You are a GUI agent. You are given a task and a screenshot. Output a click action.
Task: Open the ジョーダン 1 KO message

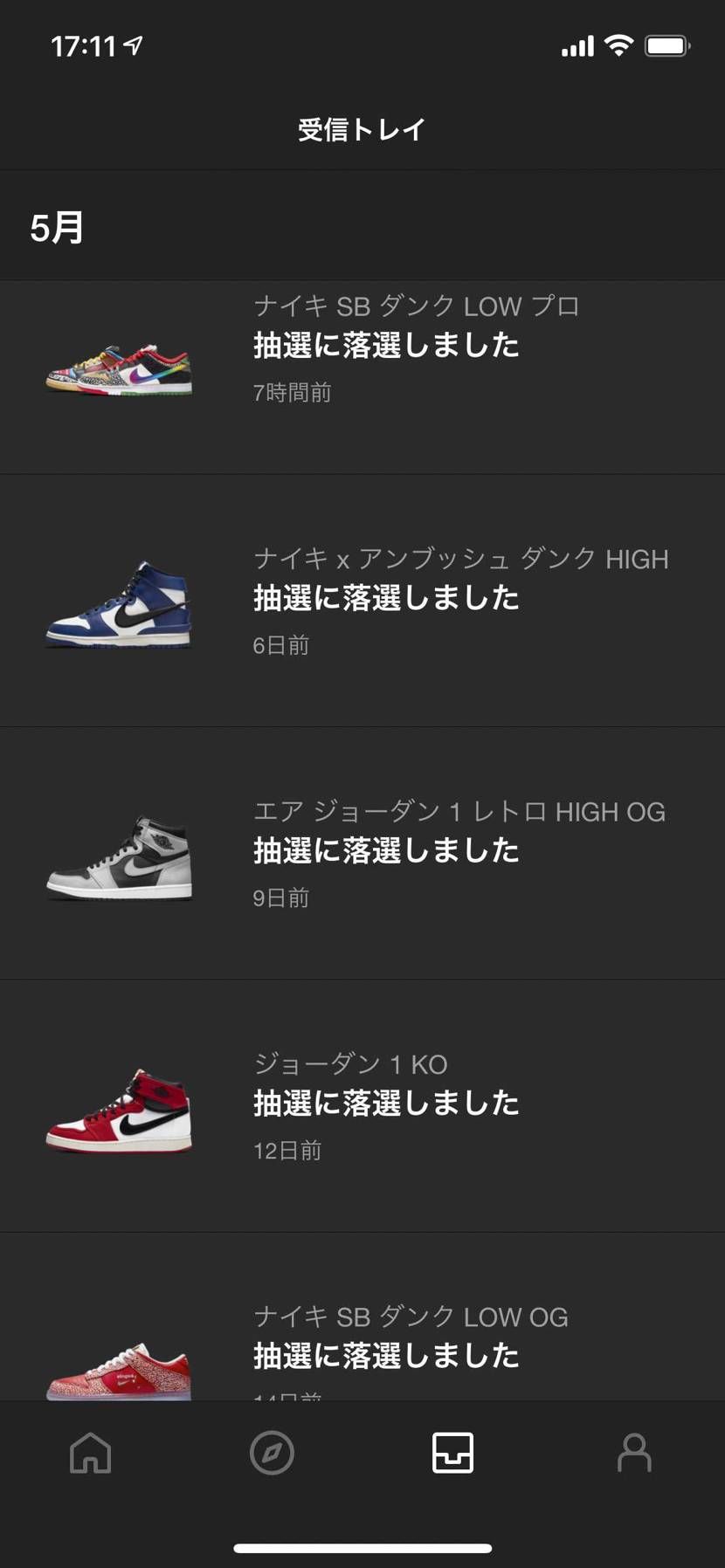(x=362, y=1105)
